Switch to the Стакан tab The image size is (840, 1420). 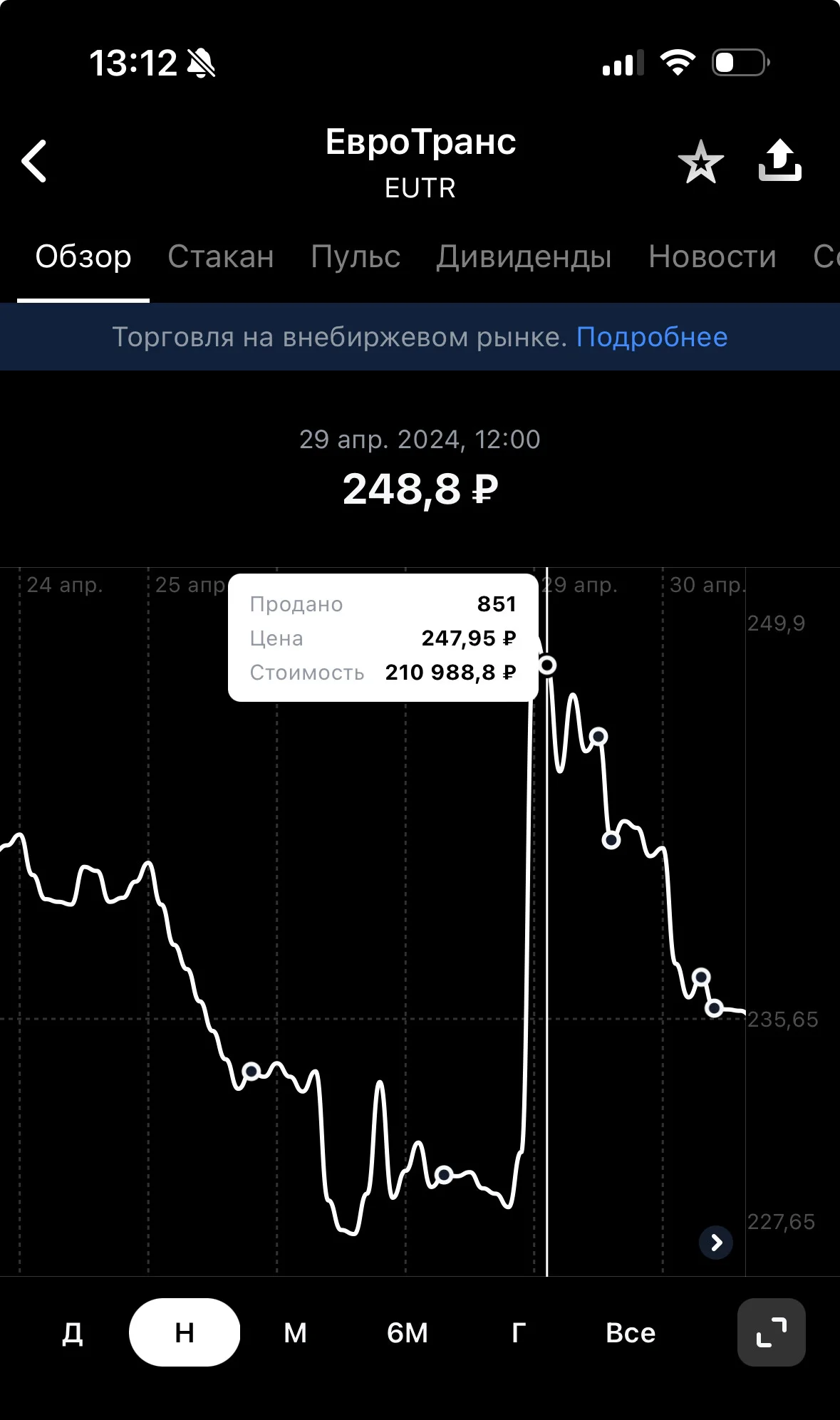coord(221,256)
